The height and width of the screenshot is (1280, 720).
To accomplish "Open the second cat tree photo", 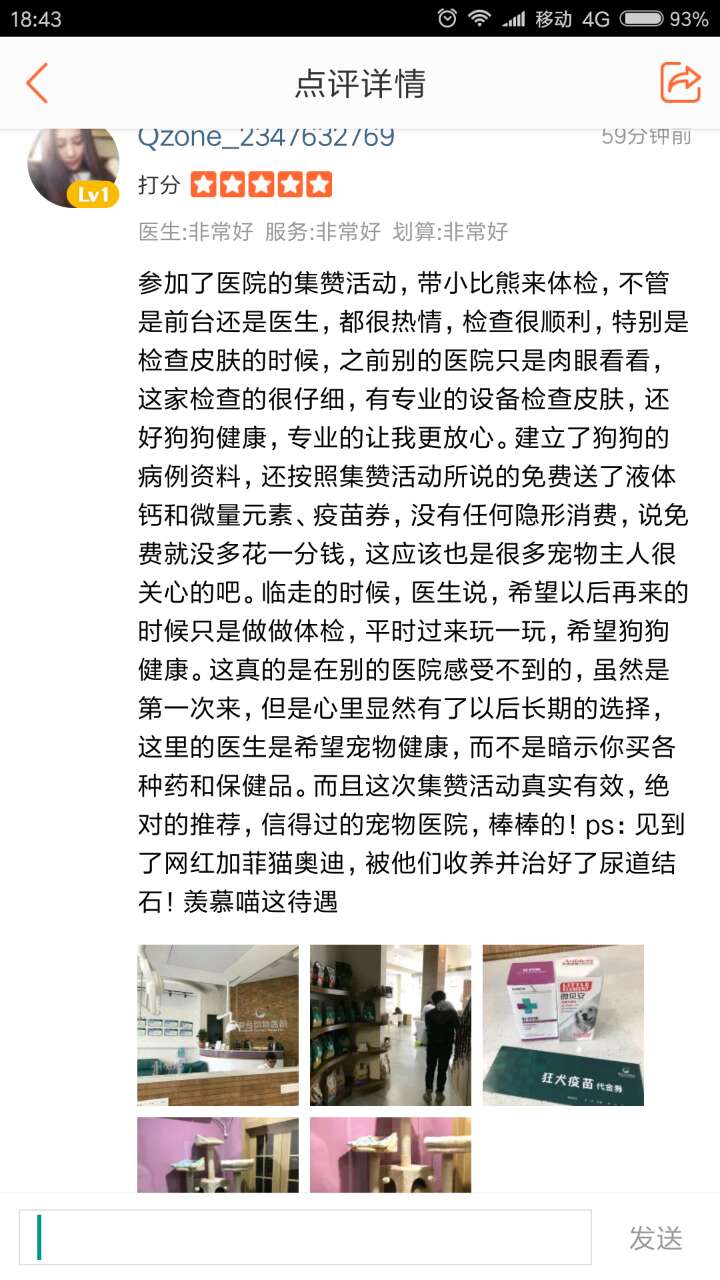I will [390, 1155].
